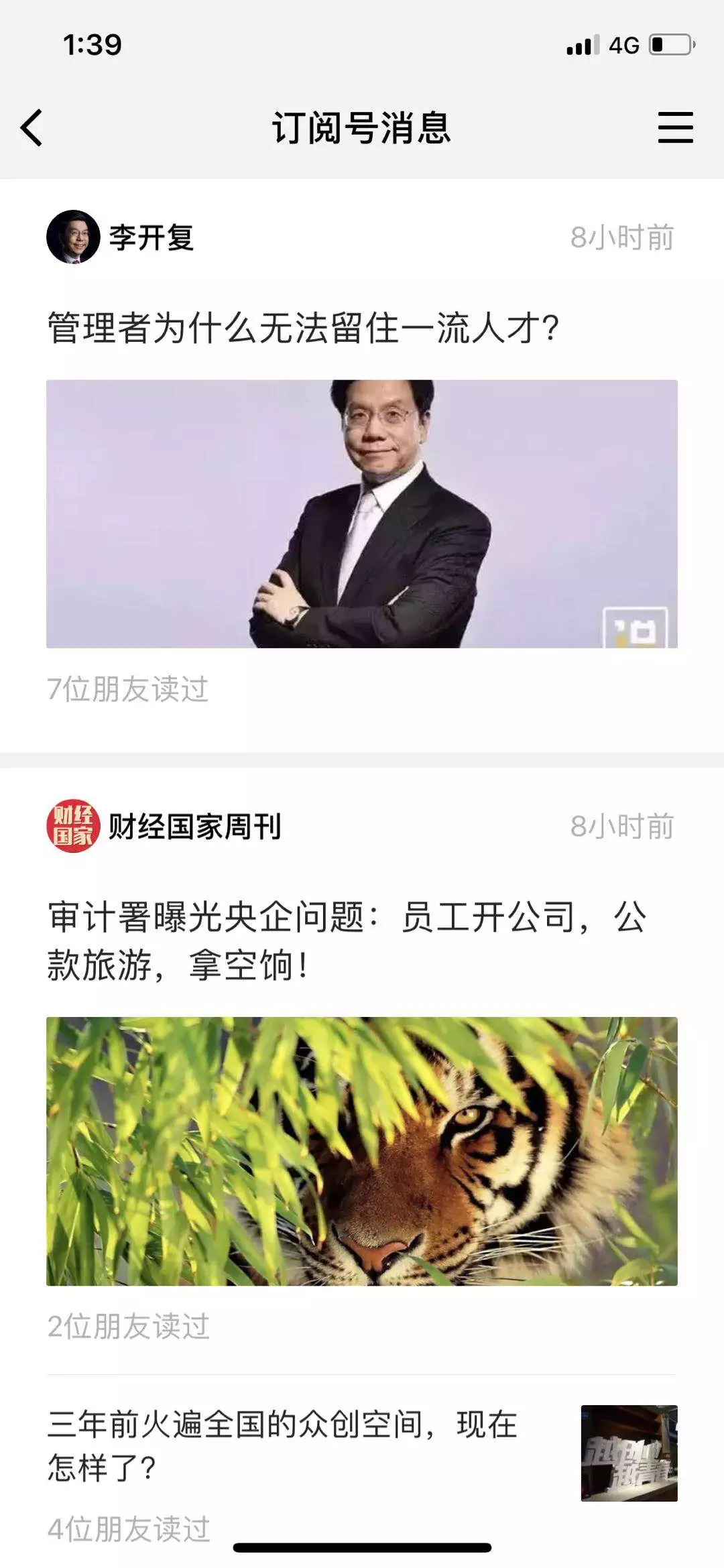Viewport: 724px width, 1568px height.
Task: Open 李开复 account profile
Action: tap(121, 237)
